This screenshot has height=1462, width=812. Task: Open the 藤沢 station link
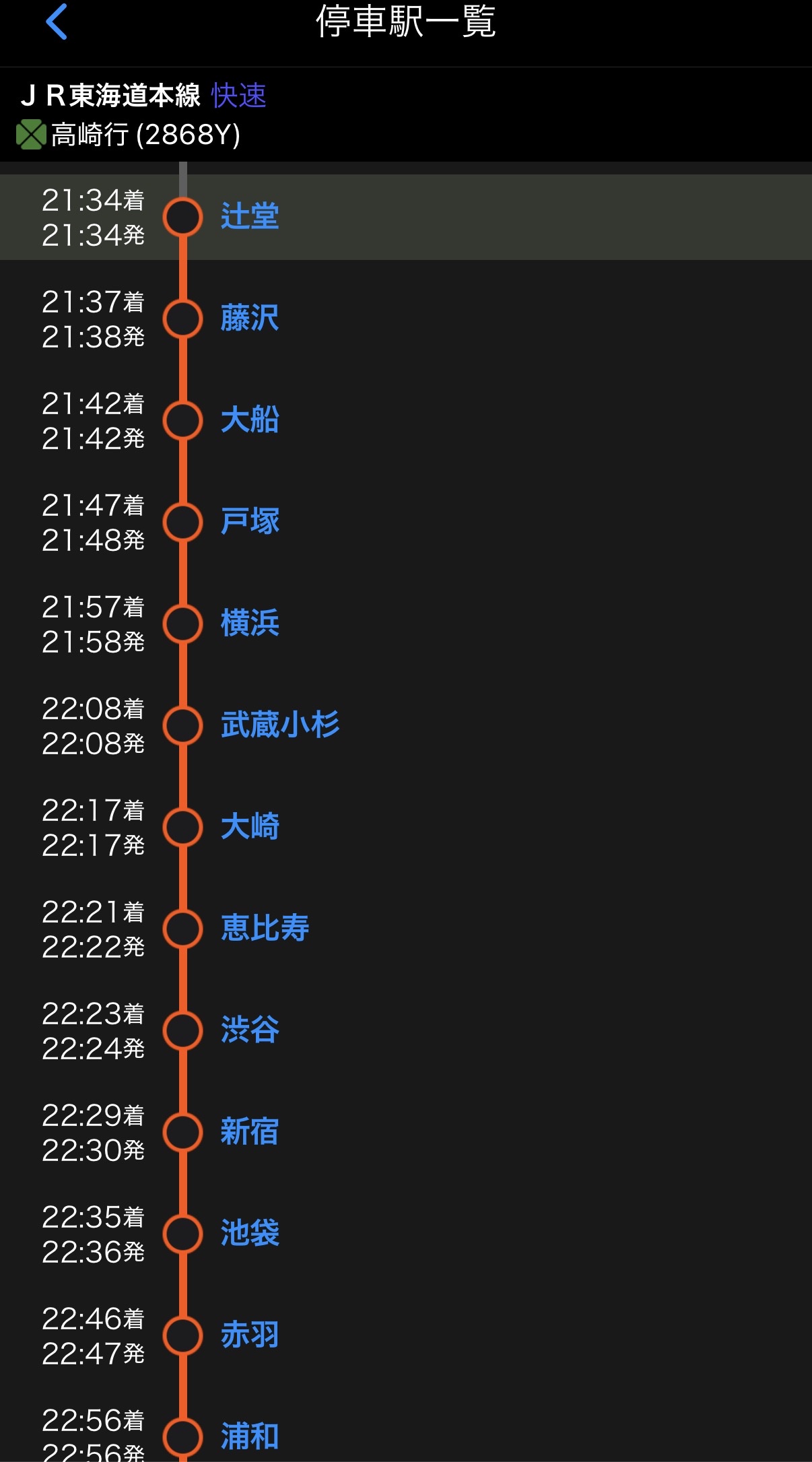pyautogui.click(x=250, y=319)
